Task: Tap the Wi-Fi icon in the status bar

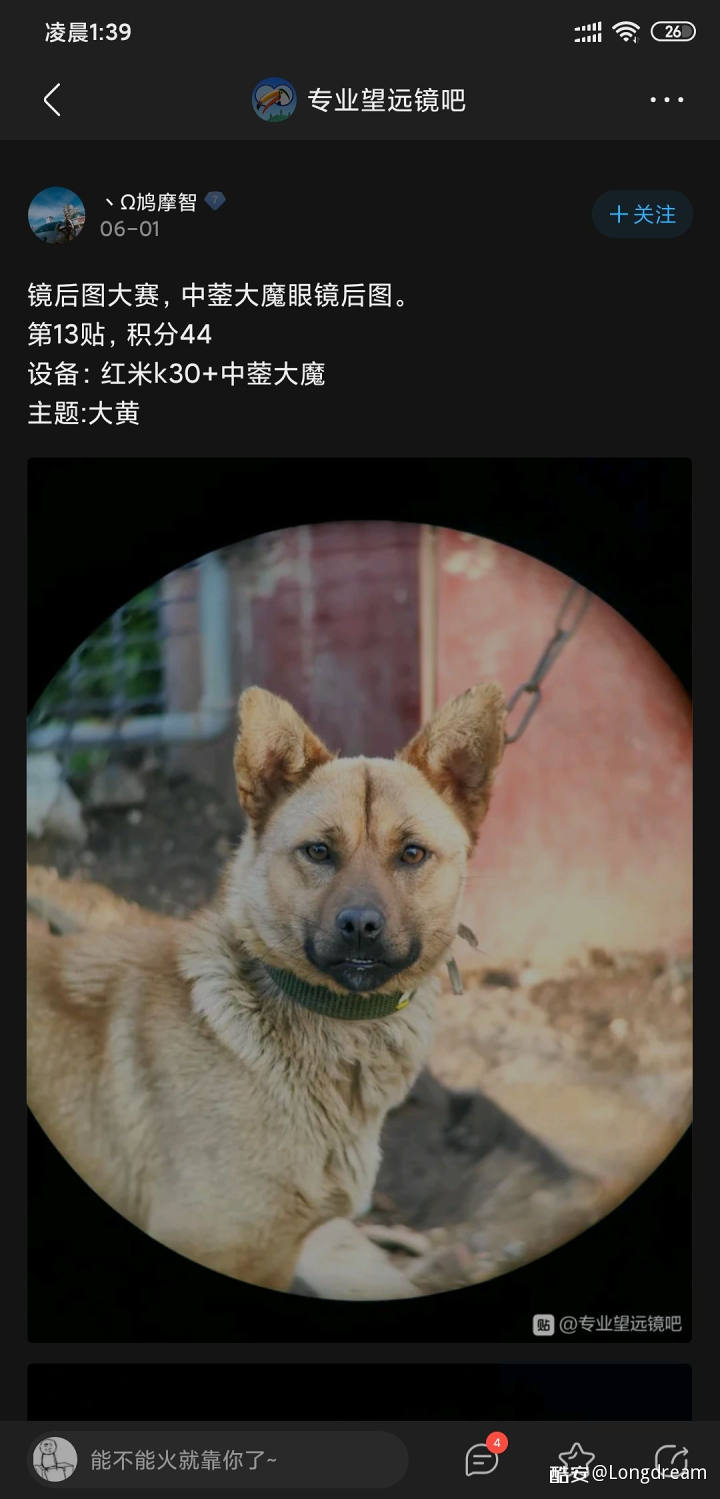Action: (627, 31)
